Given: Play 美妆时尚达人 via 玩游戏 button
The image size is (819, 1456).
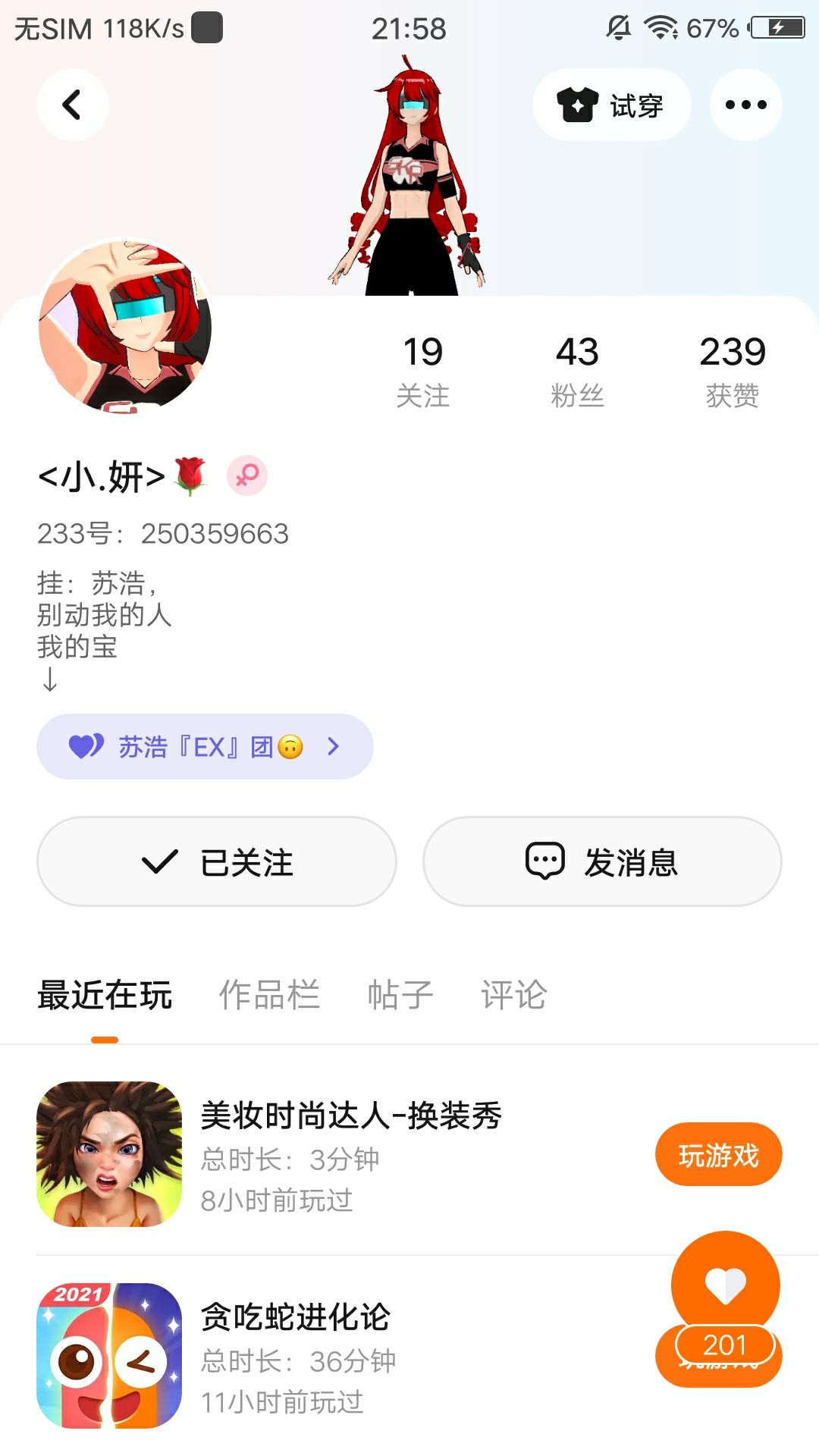Looking at the screenshot, I should (718, 1155).
